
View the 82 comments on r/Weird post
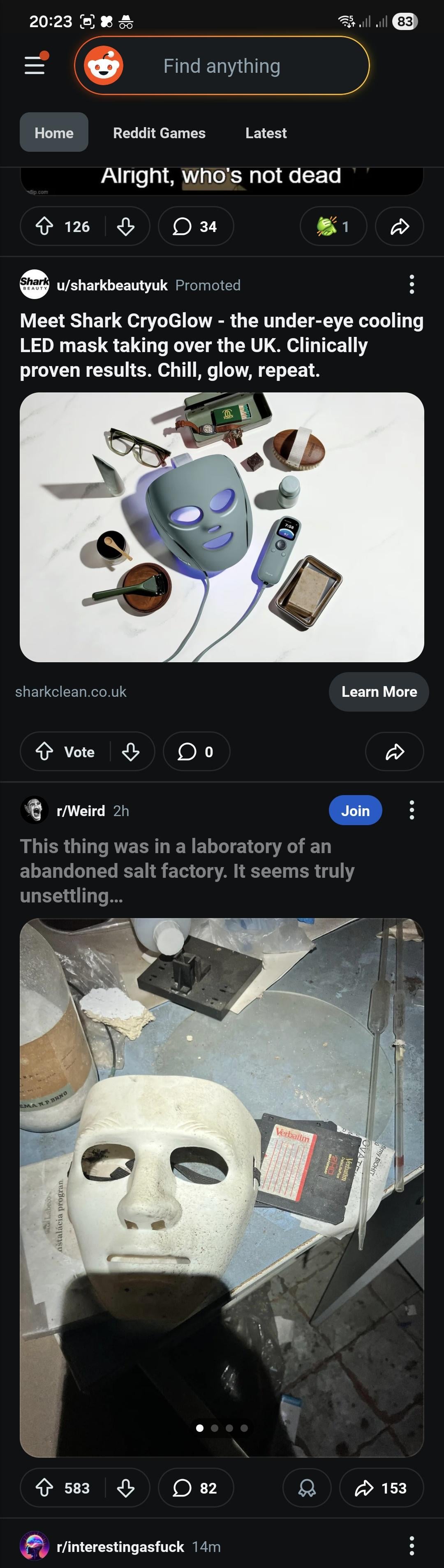pyautogui.click(x=195, y=1488)
